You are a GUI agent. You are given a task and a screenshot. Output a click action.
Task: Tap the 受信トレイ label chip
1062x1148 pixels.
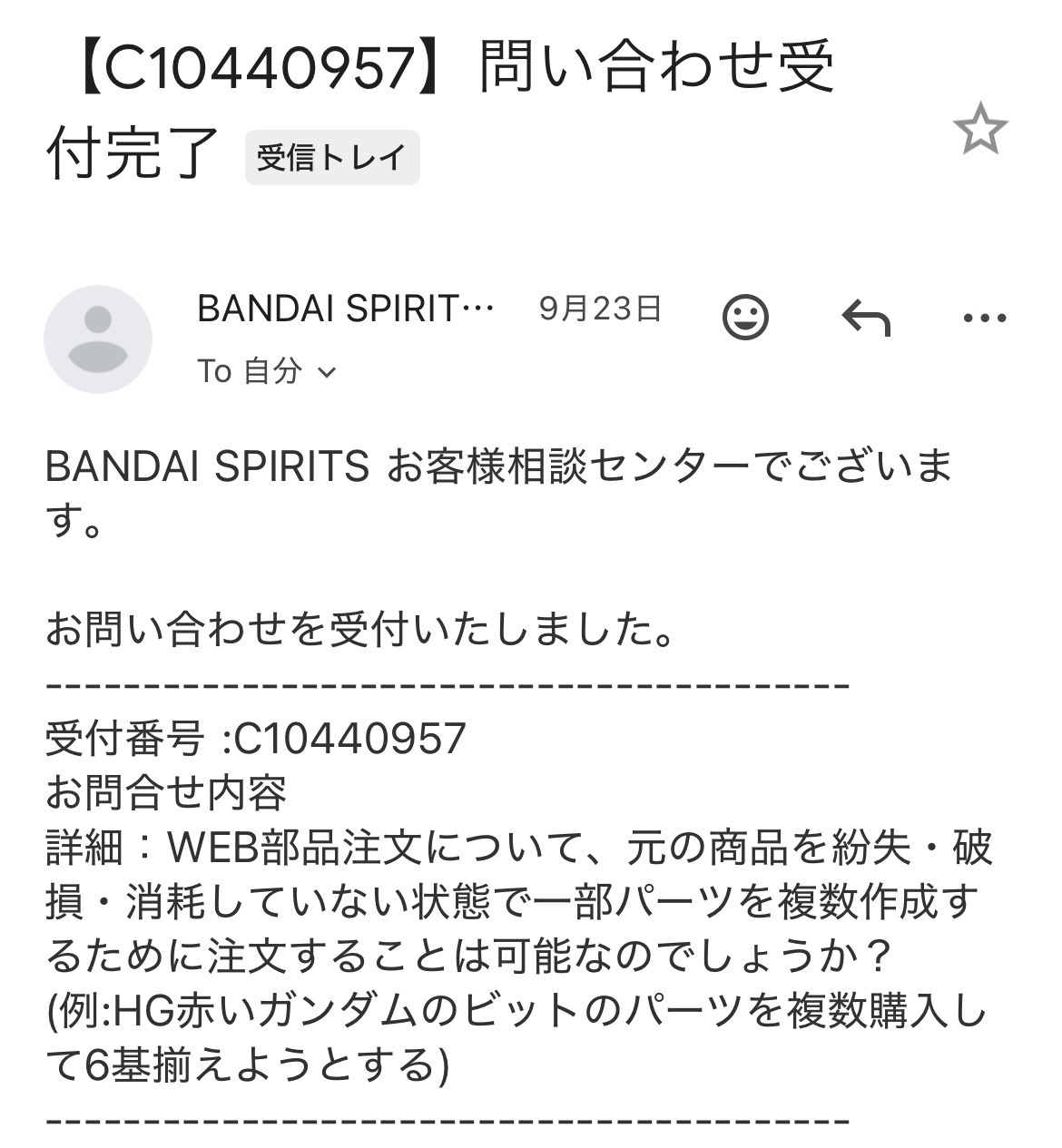point(332,158)
